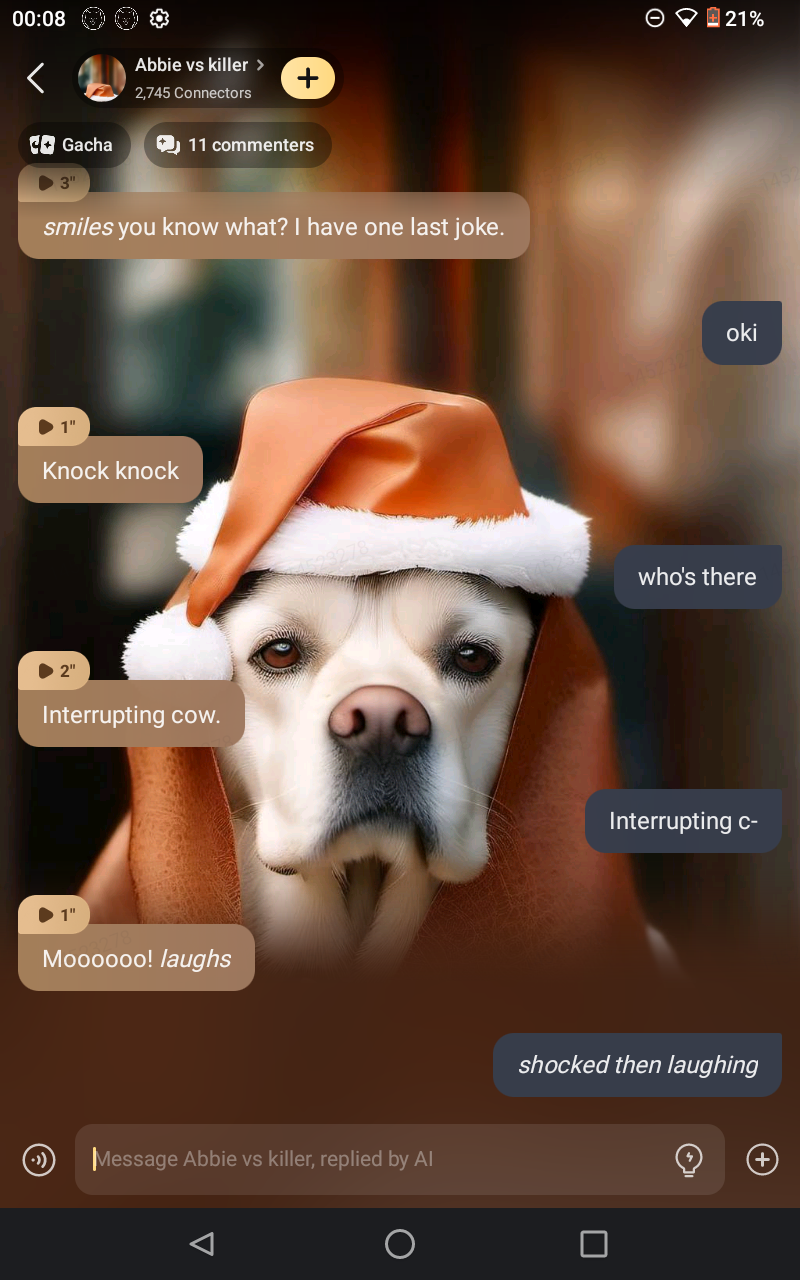The width and height of the screenshot is (800, 1280).
Task: Tap the lightbulb suggestion icon
Action: pyautogui.click(x=689, y=1159)
